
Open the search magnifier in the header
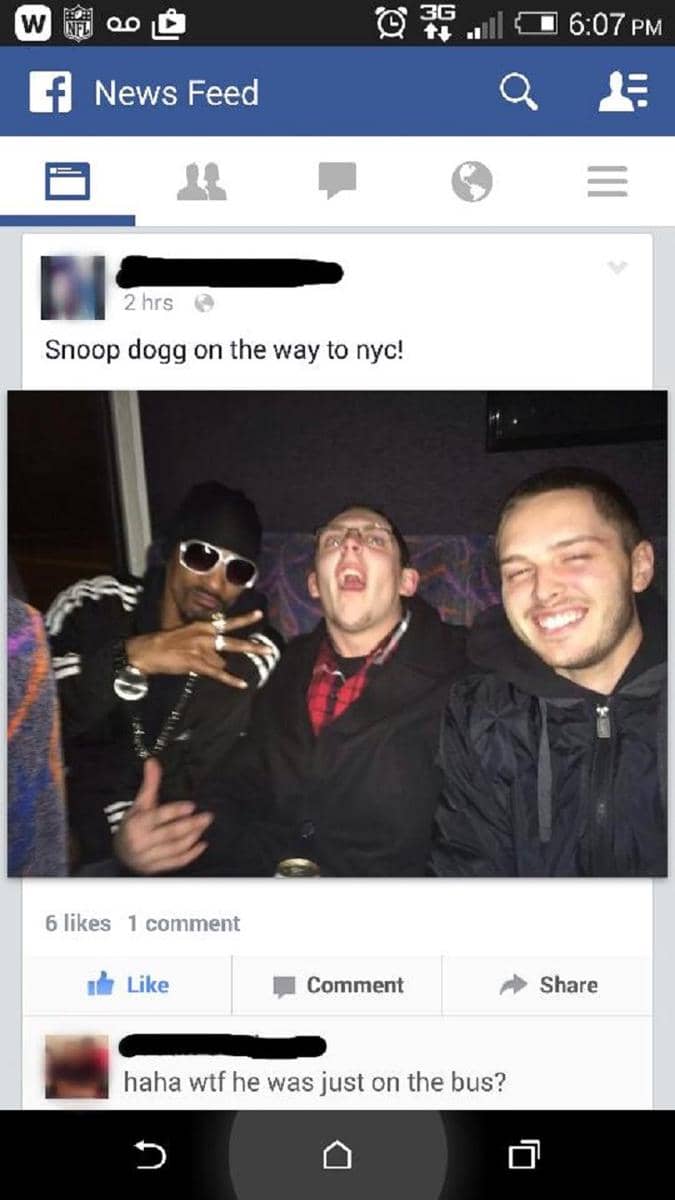point(518,93)
